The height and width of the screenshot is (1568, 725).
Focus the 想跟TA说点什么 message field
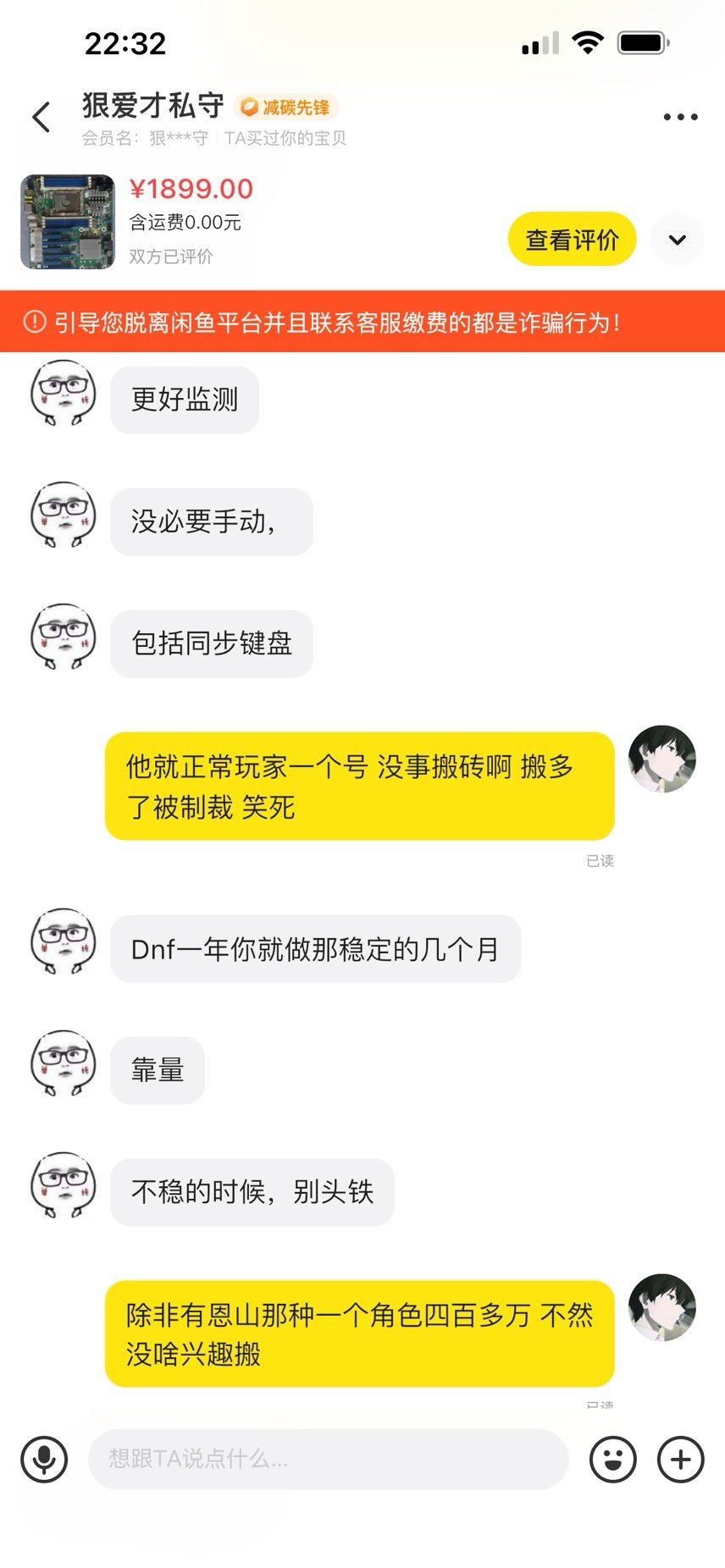[x=328, y=1459]
